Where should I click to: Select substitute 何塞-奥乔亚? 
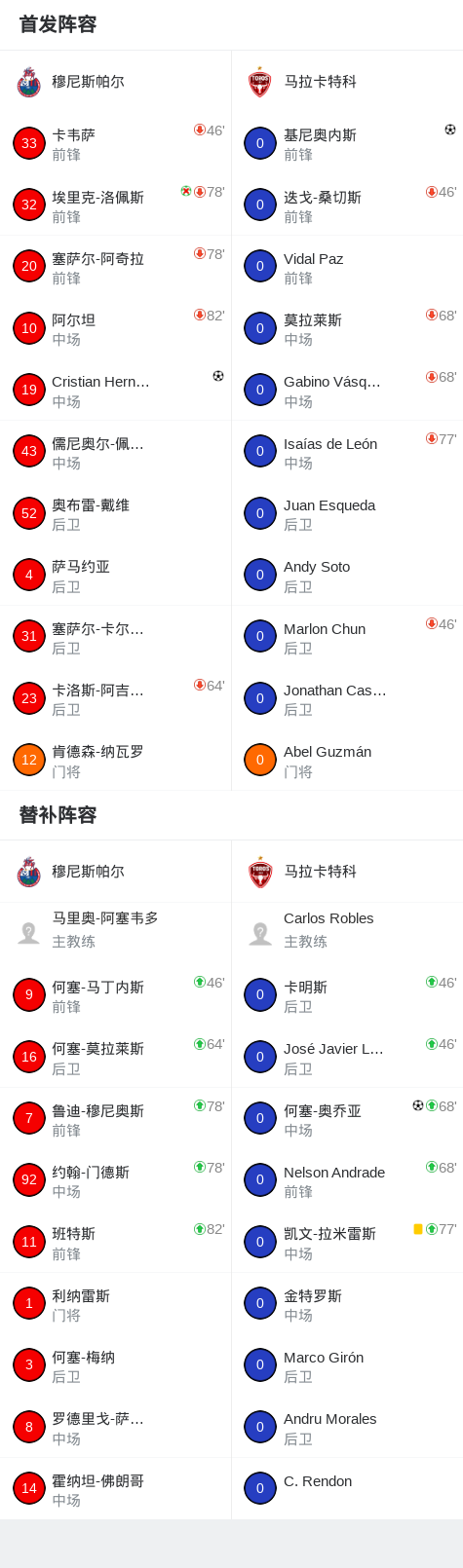pos(347,1119)
